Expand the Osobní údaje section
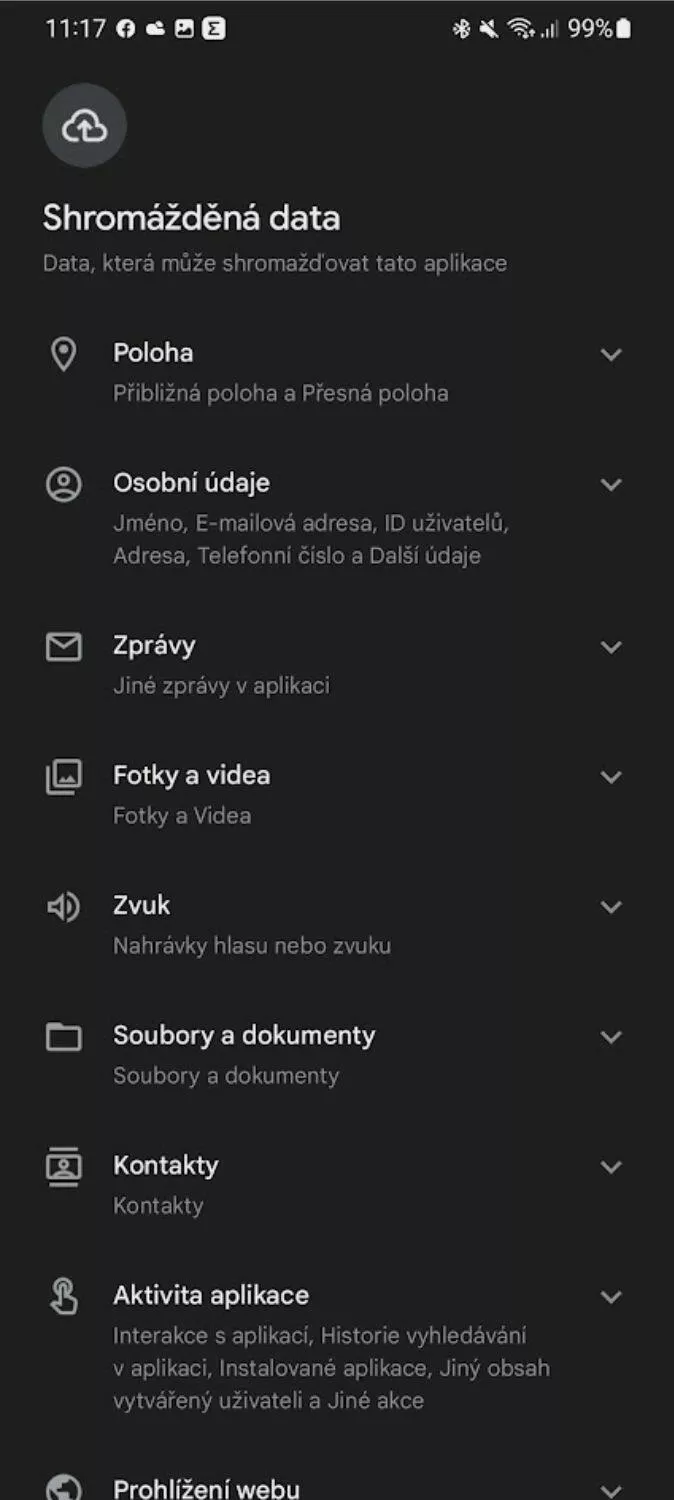Image resolution: width=674 pixels, height=1500 pixels. click(x=611, y=484)
